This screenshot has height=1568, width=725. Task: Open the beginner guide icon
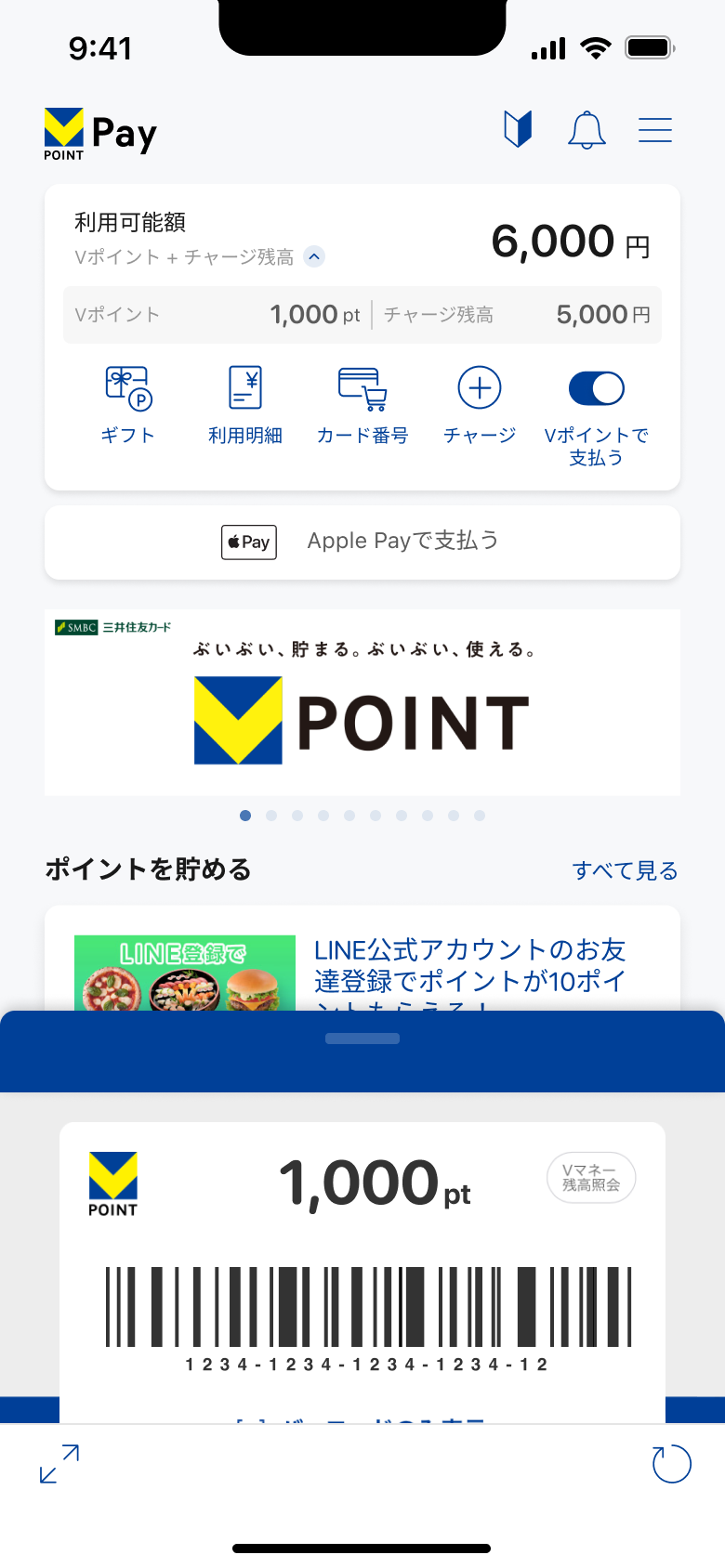[x=518, y=129]
